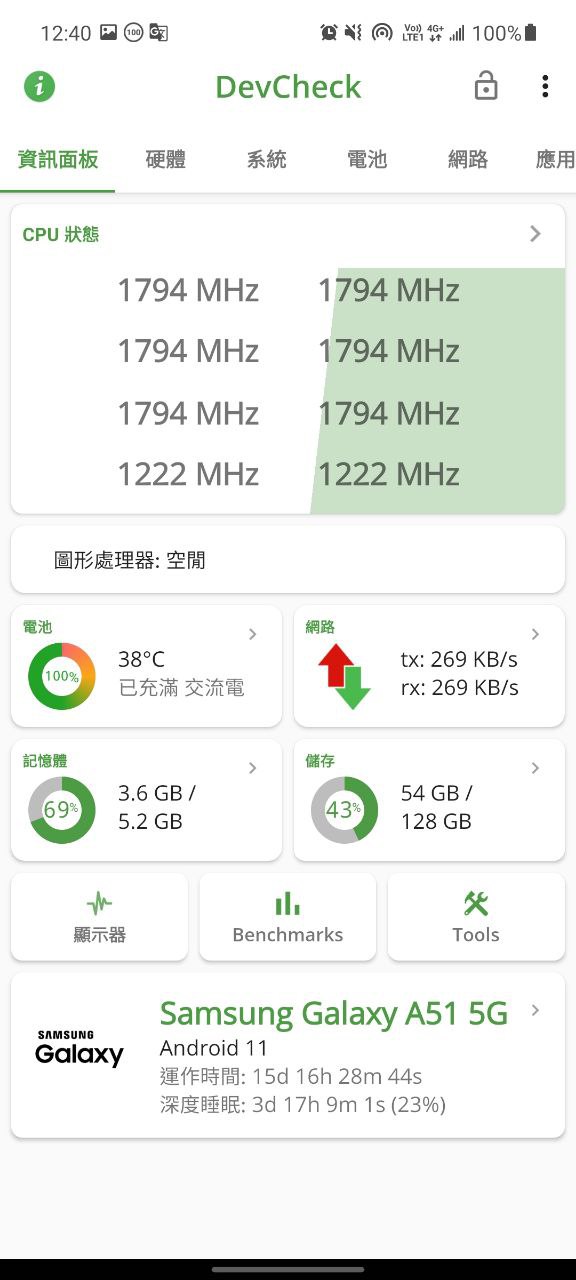Screen dimensions: 576x1280
Task: Open Tools
Action: (x=476, y=917)
